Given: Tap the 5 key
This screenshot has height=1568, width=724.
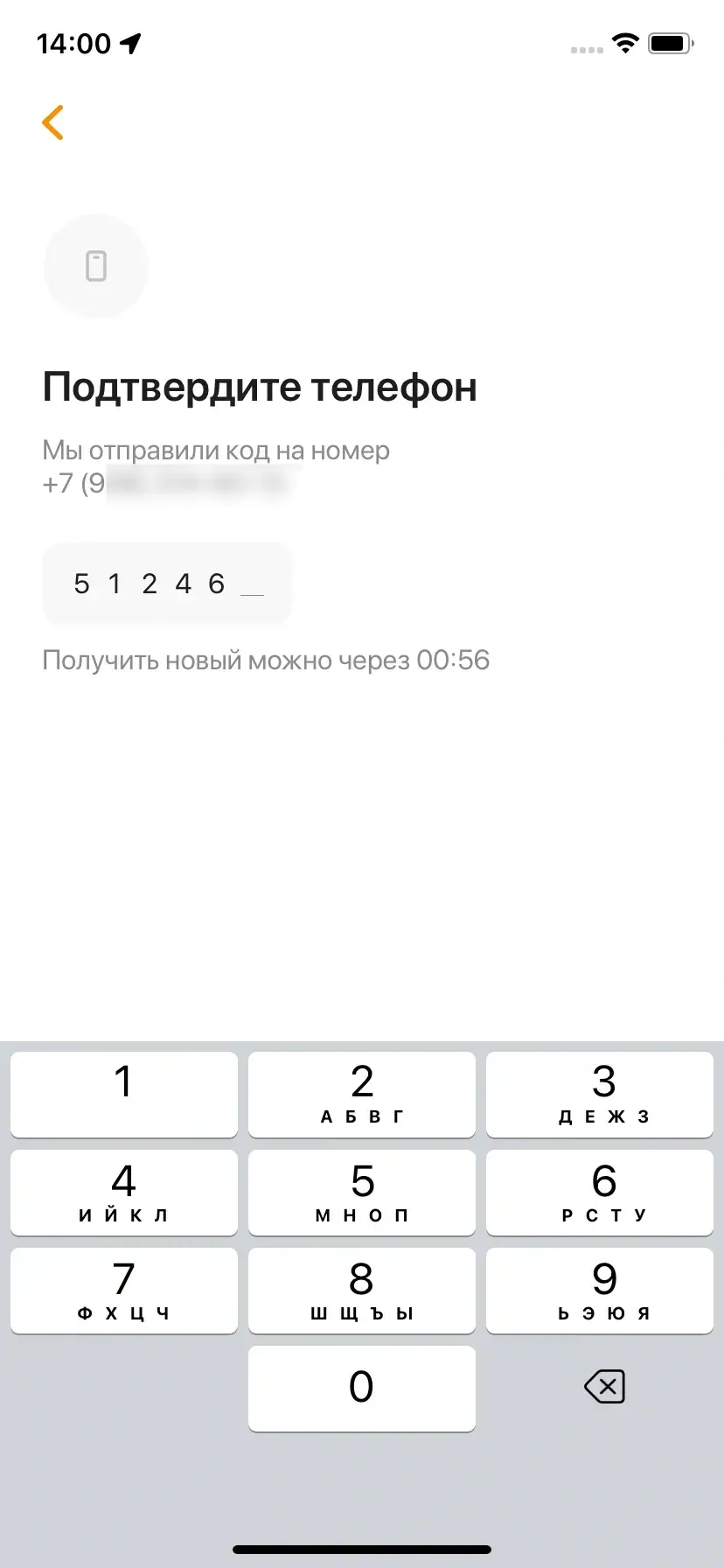Looking at the screenshot, I should coord(362,1192).
